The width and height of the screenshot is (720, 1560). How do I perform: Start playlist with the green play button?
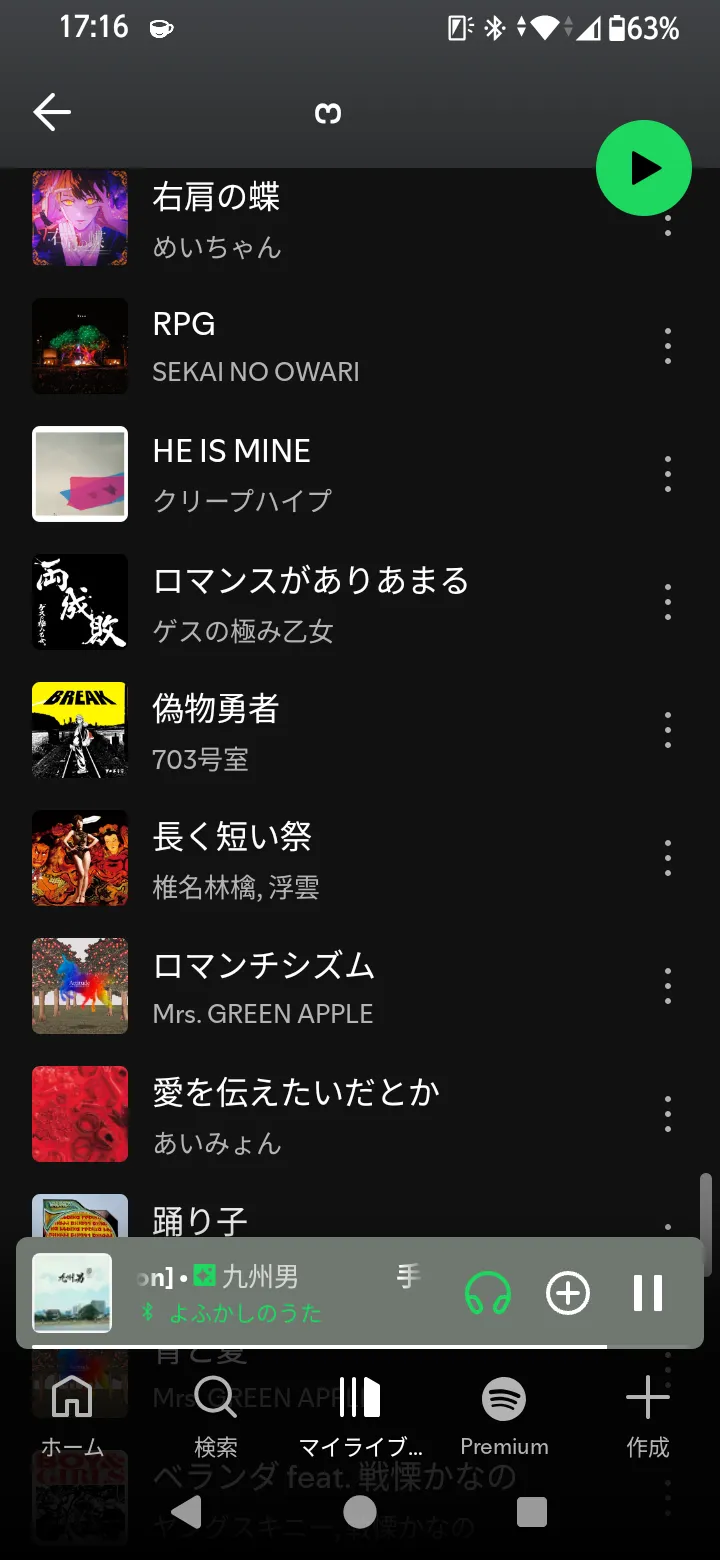[643, 169]
